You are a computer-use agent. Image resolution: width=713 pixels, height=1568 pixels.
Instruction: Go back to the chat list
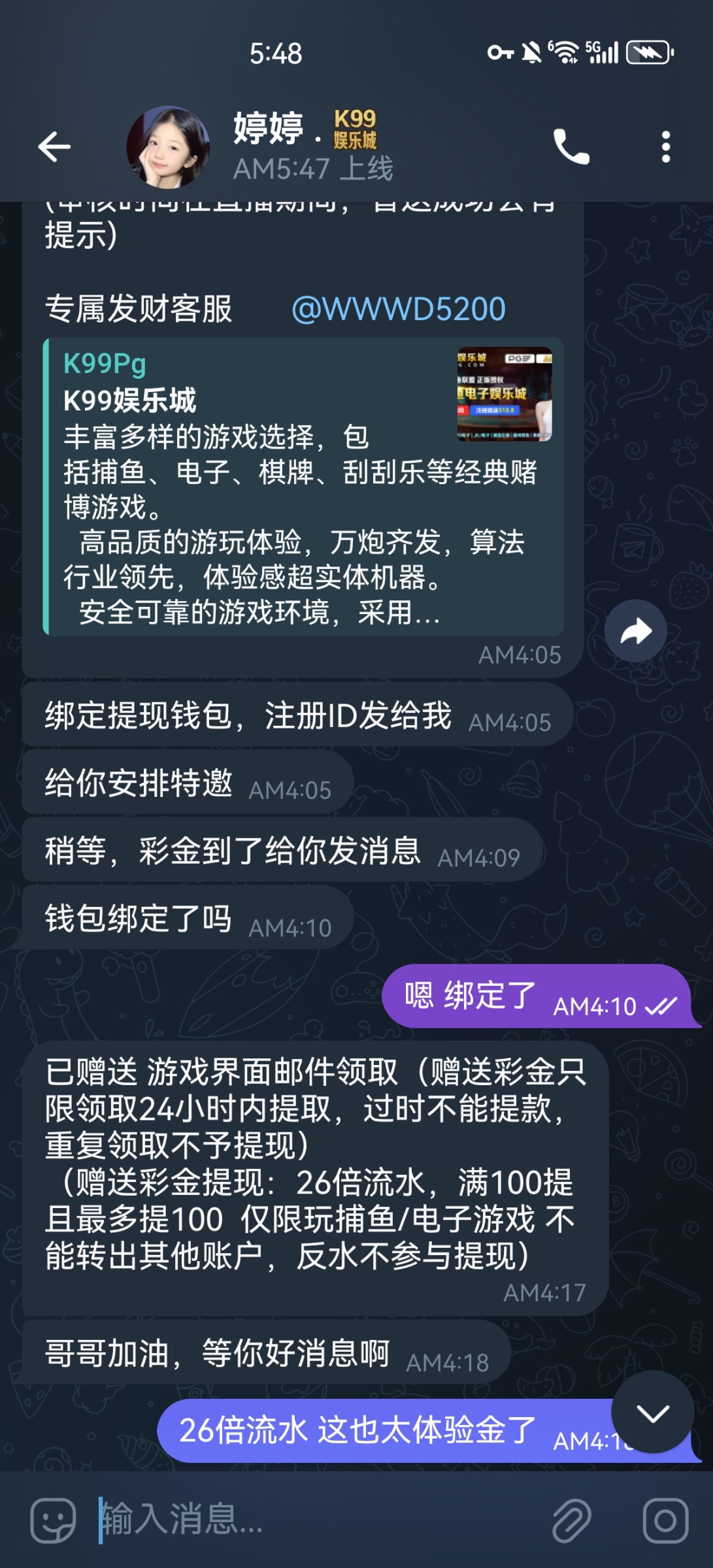click(54, 146)
